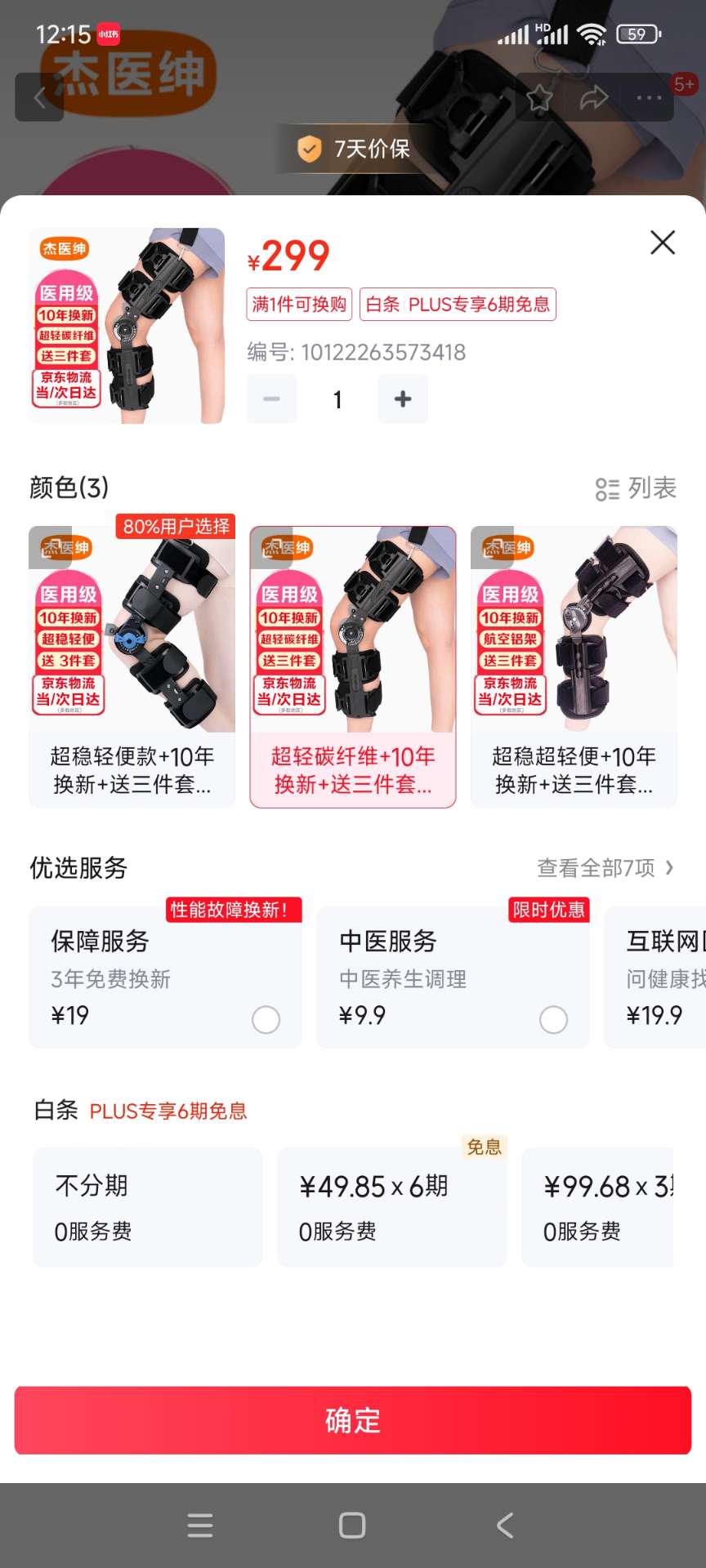Select the 超轻碳纤维+10年换新 color option
The height and width of the screenshot is (1568, 706).
(353, 666)
